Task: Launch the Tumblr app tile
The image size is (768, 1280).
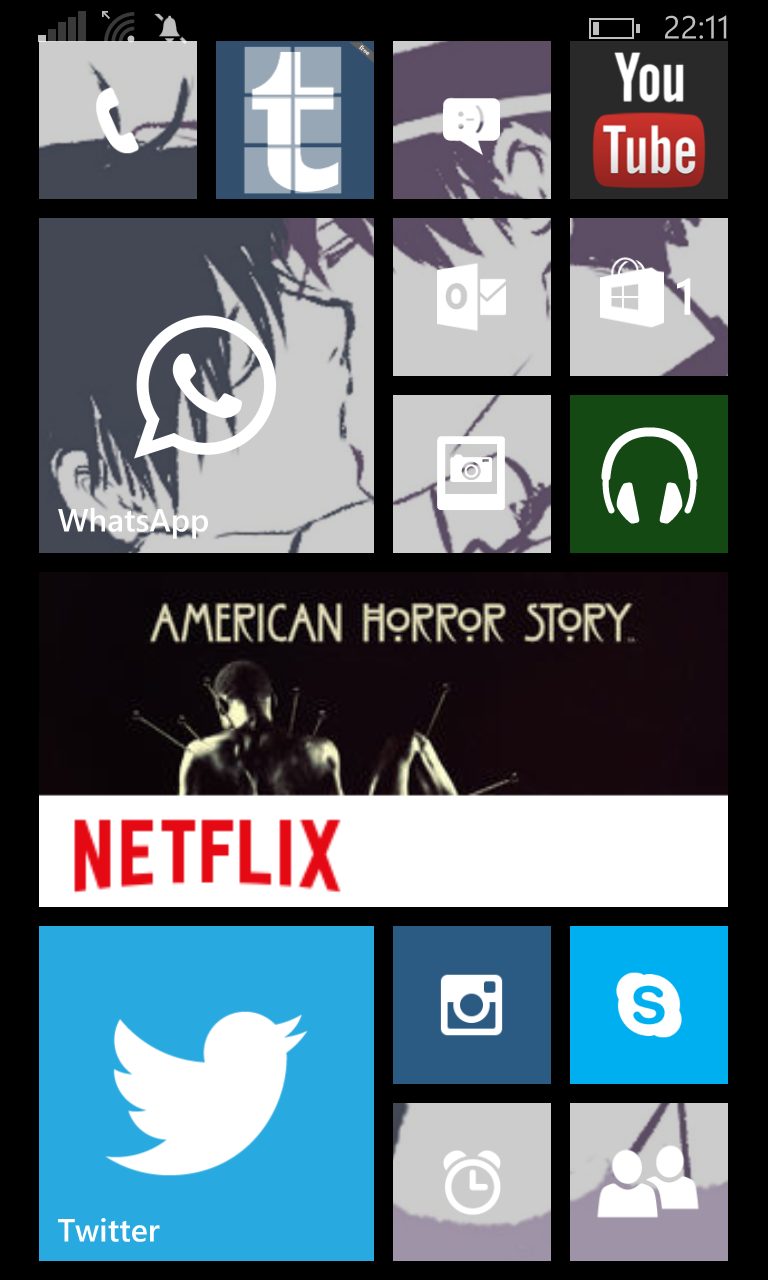Action: (295, 120)
